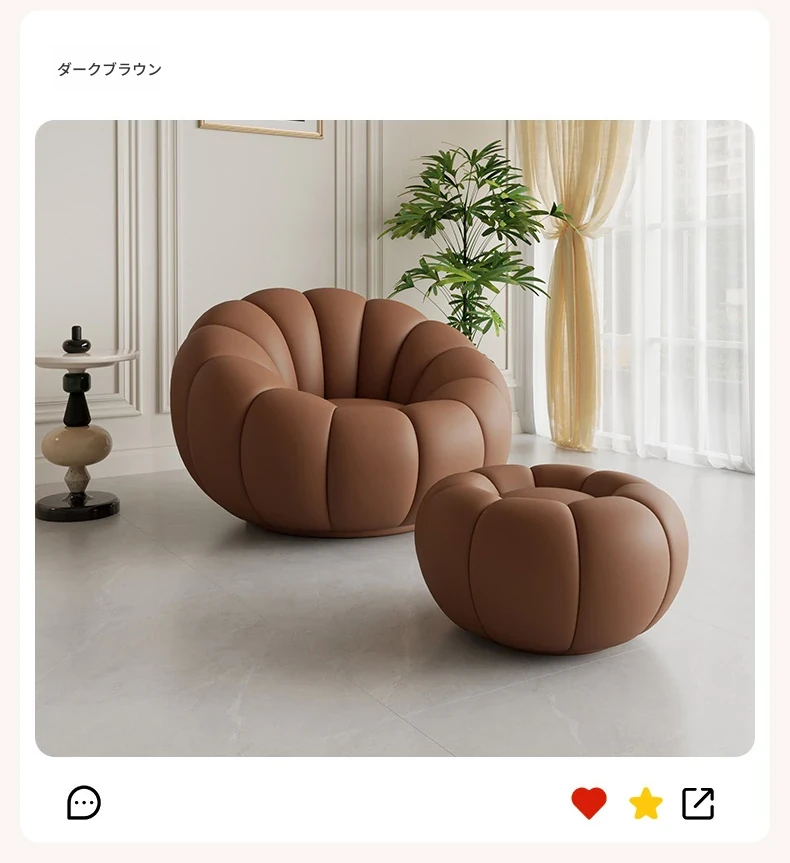
Task: Open the brown pumpkin sofa image
Action: pos(394,438)
